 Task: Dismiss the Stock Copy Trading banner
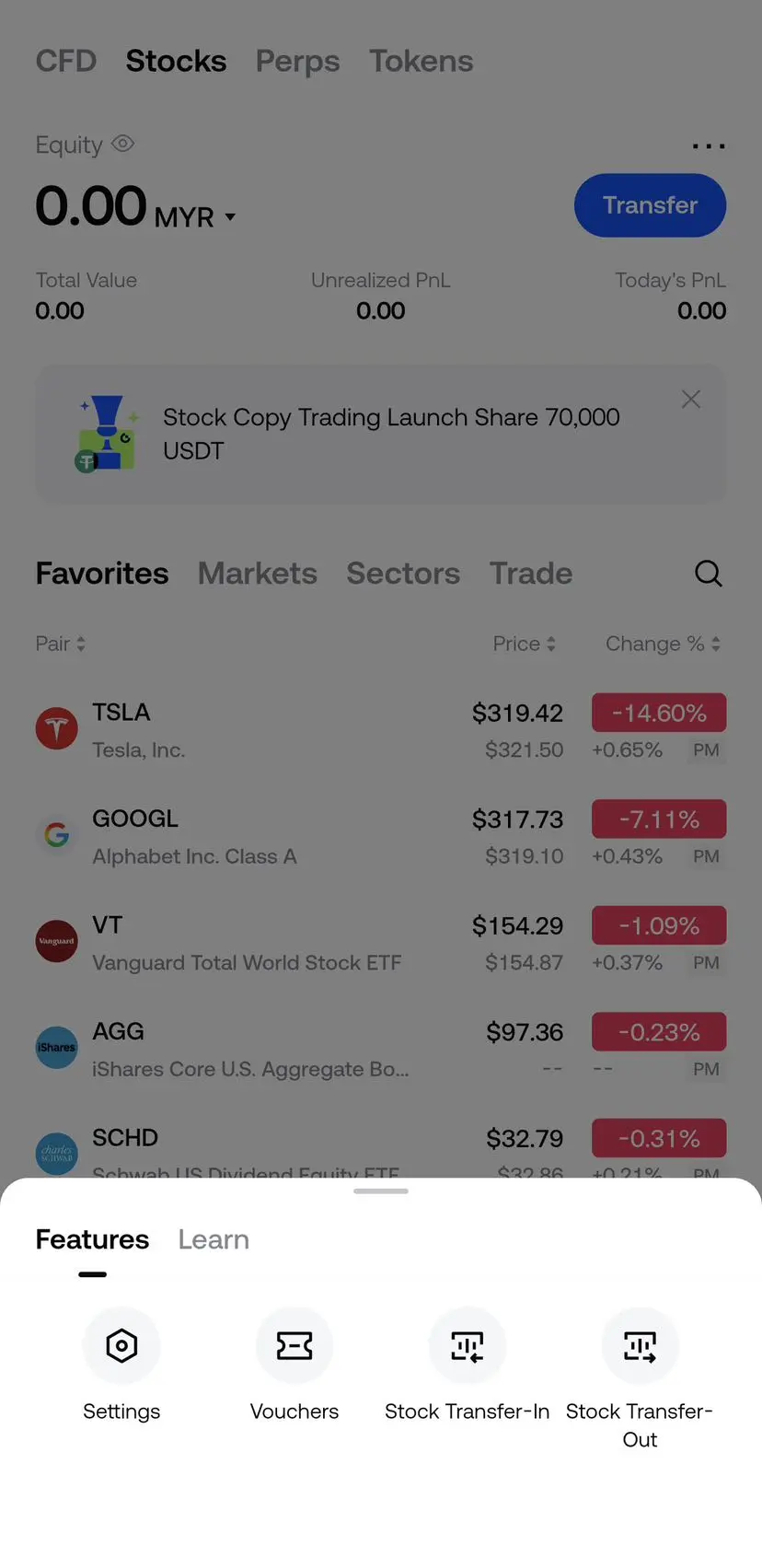pos(691,399)
